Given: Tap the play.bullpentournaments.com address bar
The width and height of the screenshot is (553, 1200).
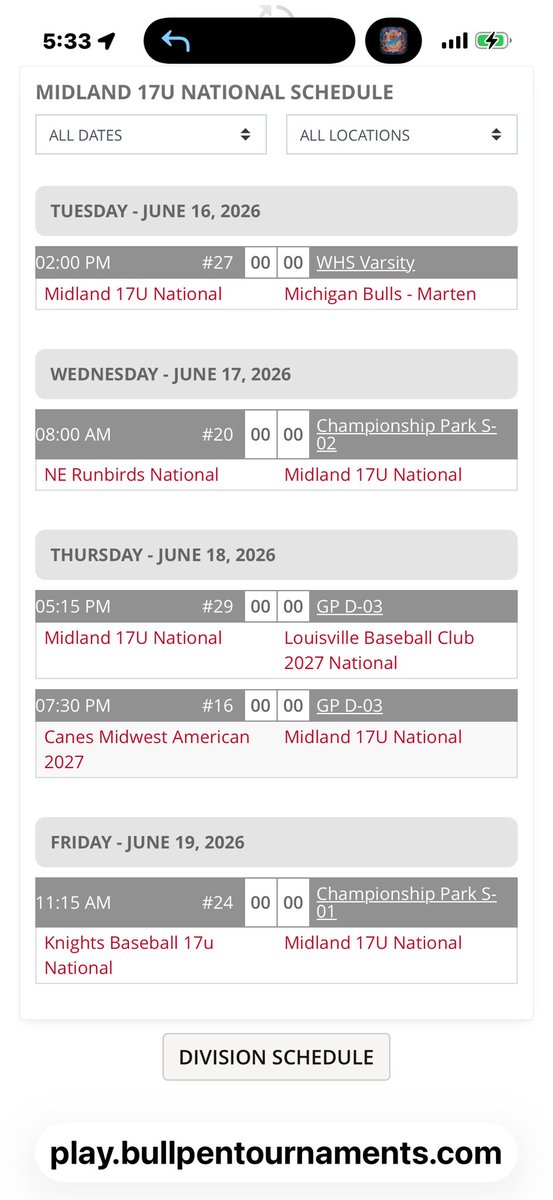Looking at the screenshot, I should pyautogui.click(x=276, y=1153).
